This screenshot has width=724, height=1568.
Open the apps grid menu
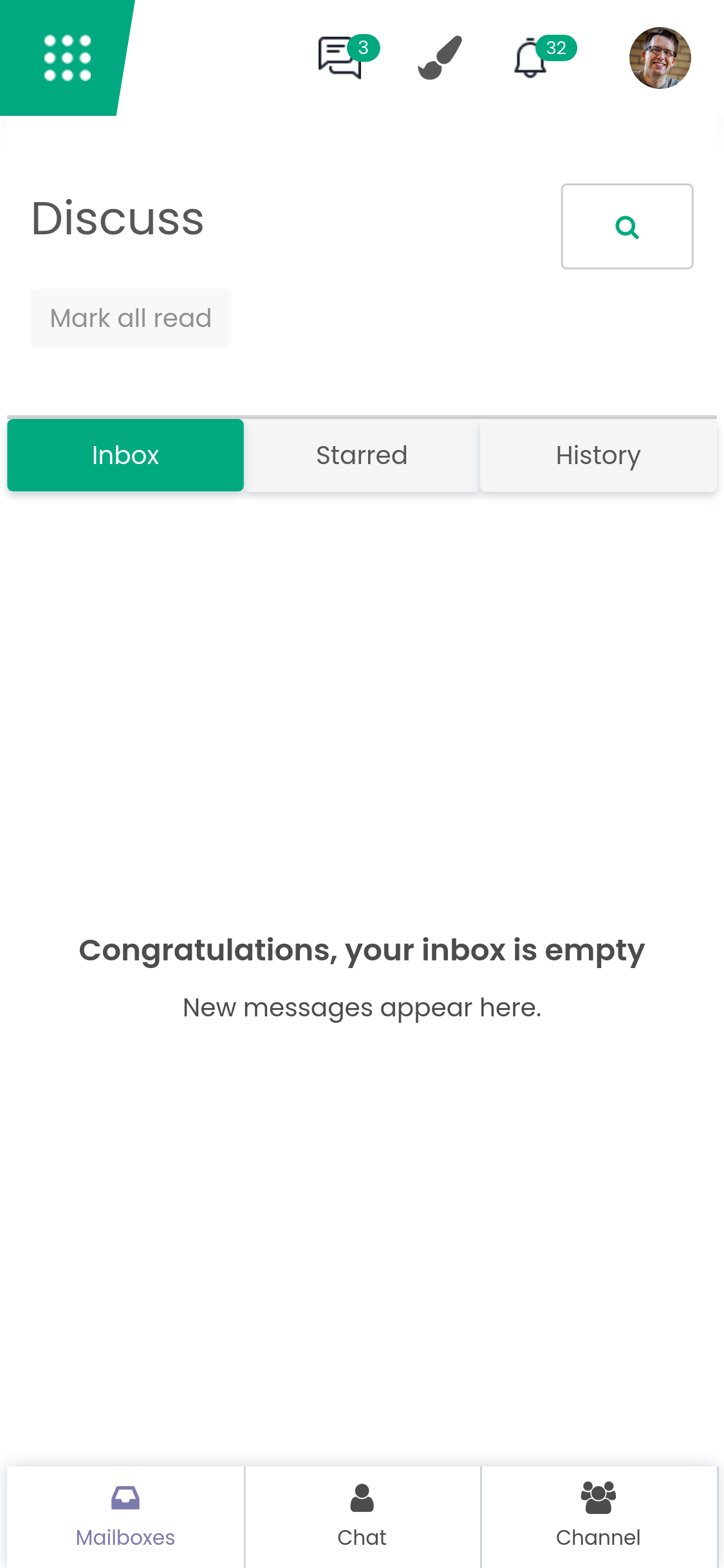[67, 58]
